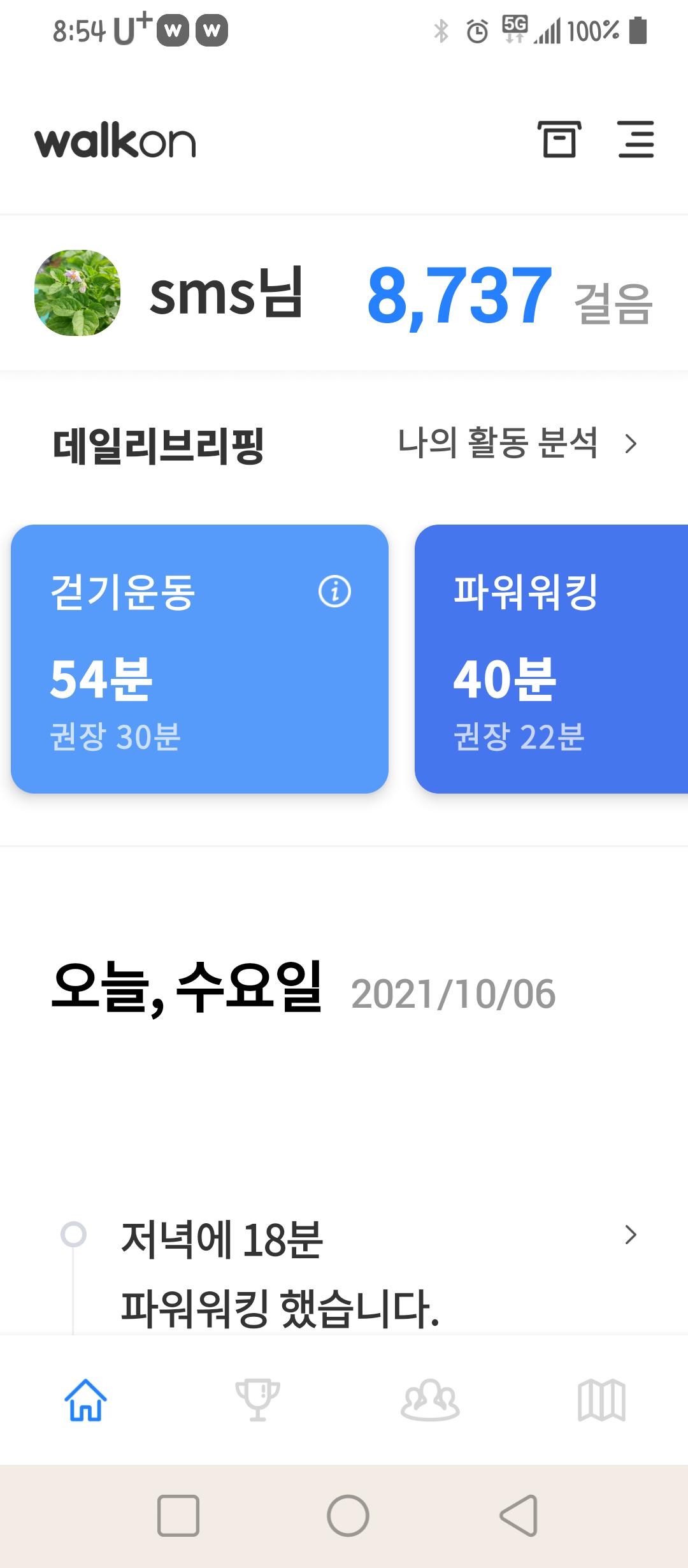Screen dimensions: 688x1568
Task: Tap the sms profile picture
Action: 77,293
